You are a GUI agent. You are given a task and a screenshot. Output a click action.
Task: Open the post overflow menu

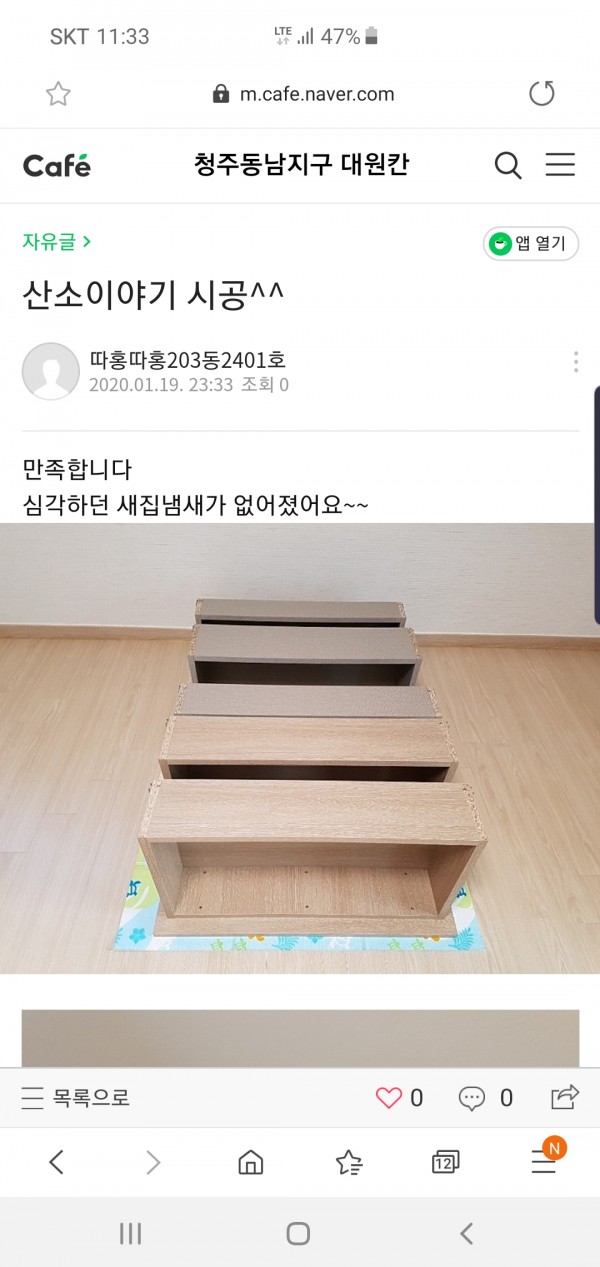tap(576, 362)
